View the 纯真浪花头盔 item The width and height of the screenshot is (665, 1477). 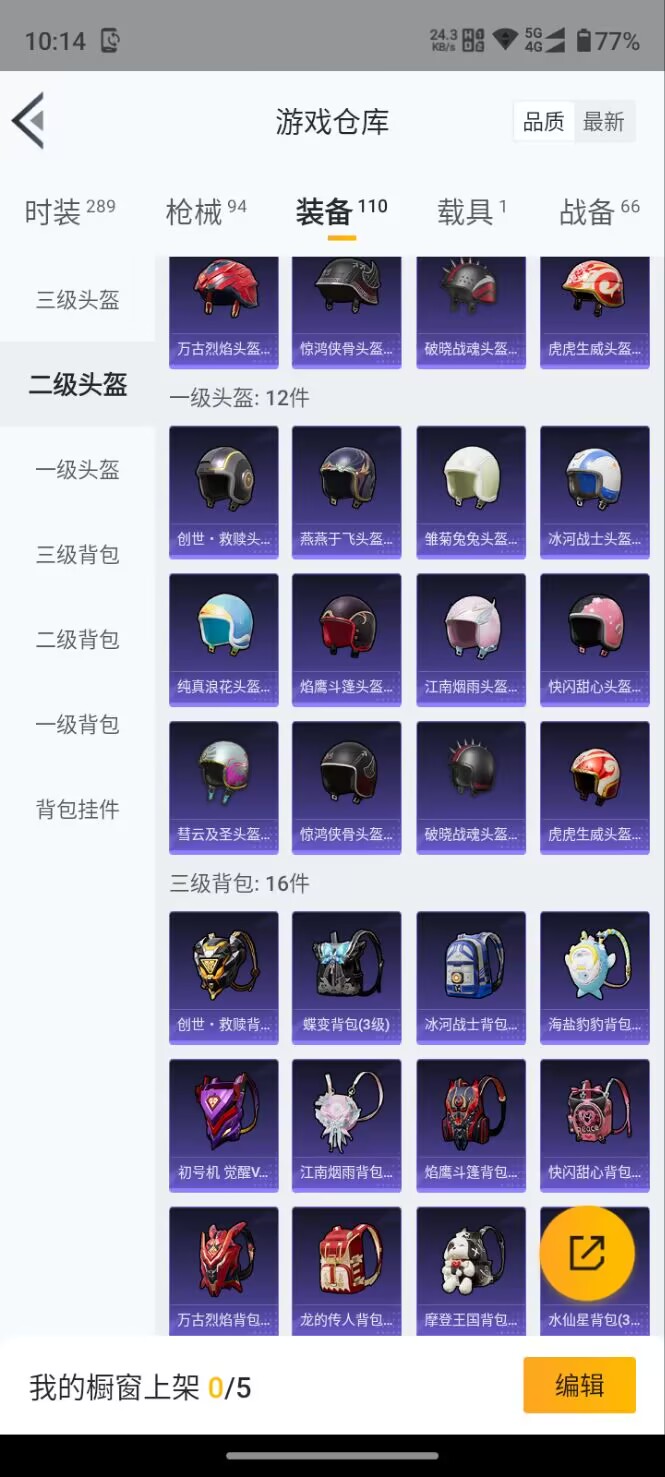[x=224, y=636]
